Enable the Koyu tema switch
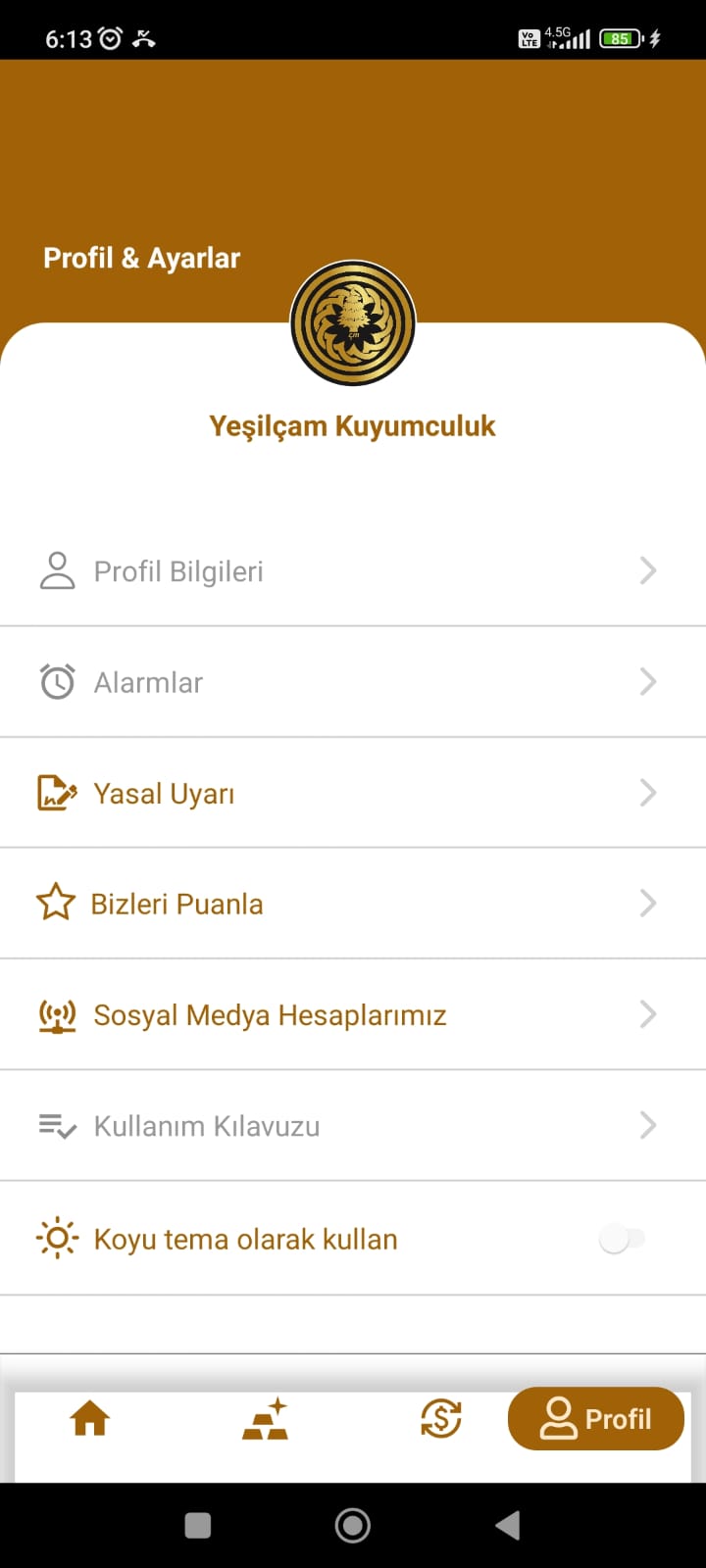706x1568 pixels. (x=622, y=1239)
